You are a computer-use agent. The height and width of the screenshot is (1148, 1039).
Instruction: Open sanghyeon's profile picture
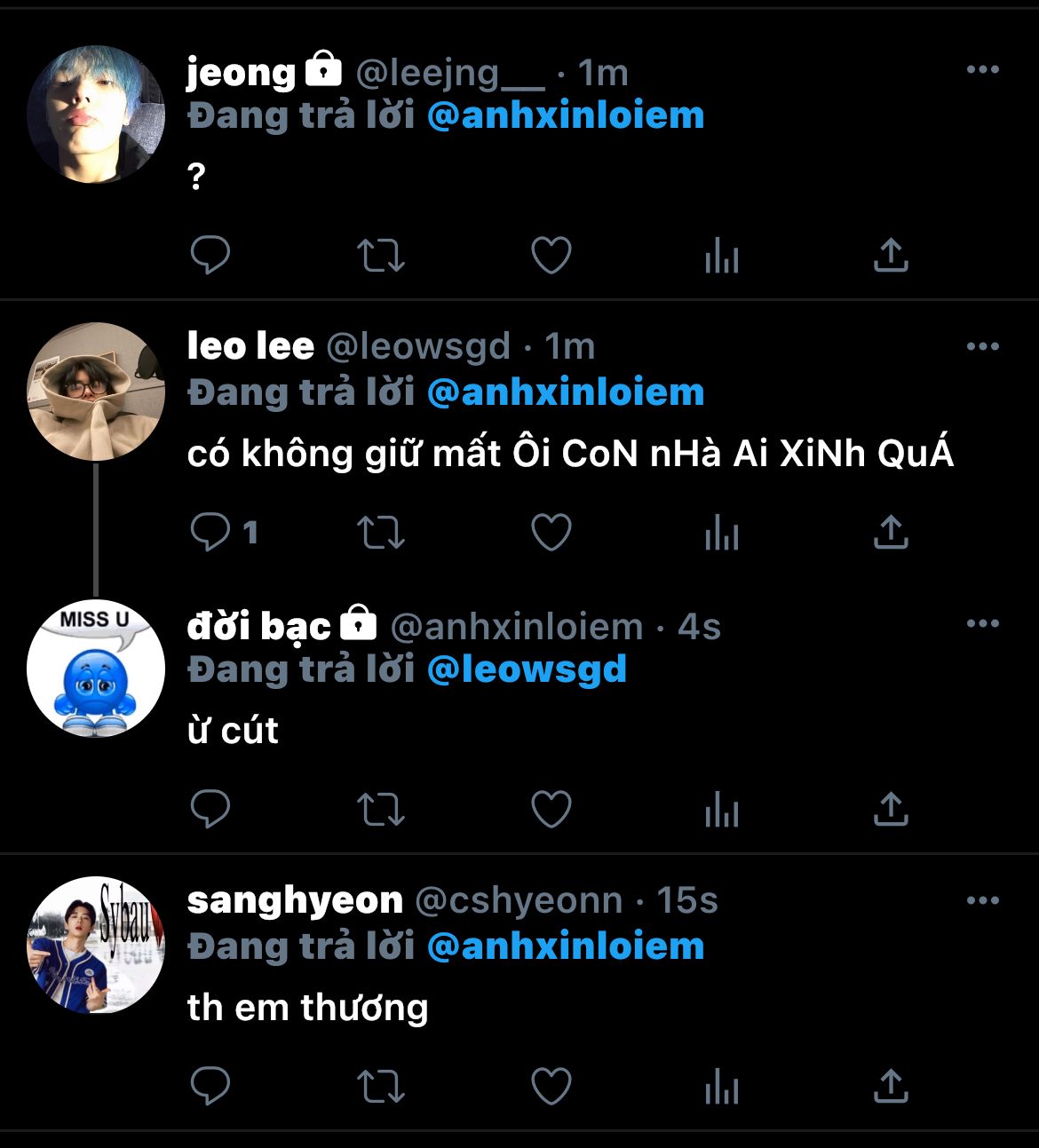pos(96,946)
